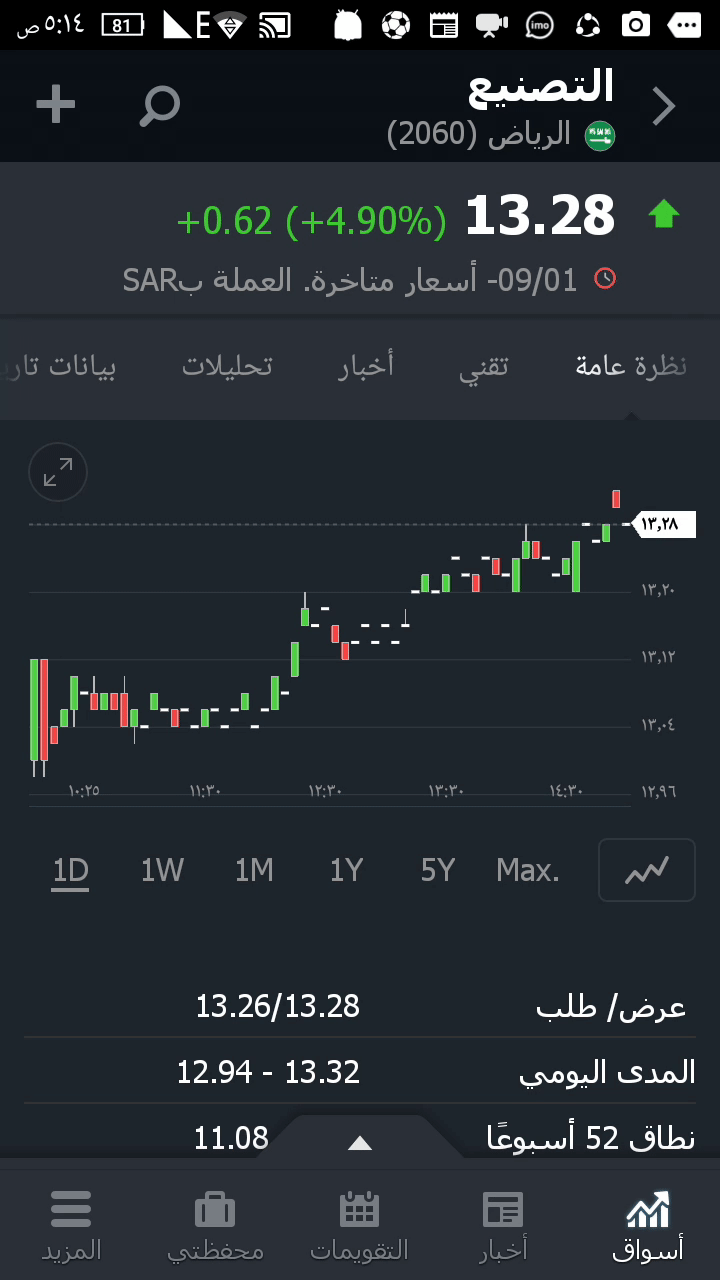Choose the 1Y chart range
Viewport: 720px width, 1280px height.
346,871
